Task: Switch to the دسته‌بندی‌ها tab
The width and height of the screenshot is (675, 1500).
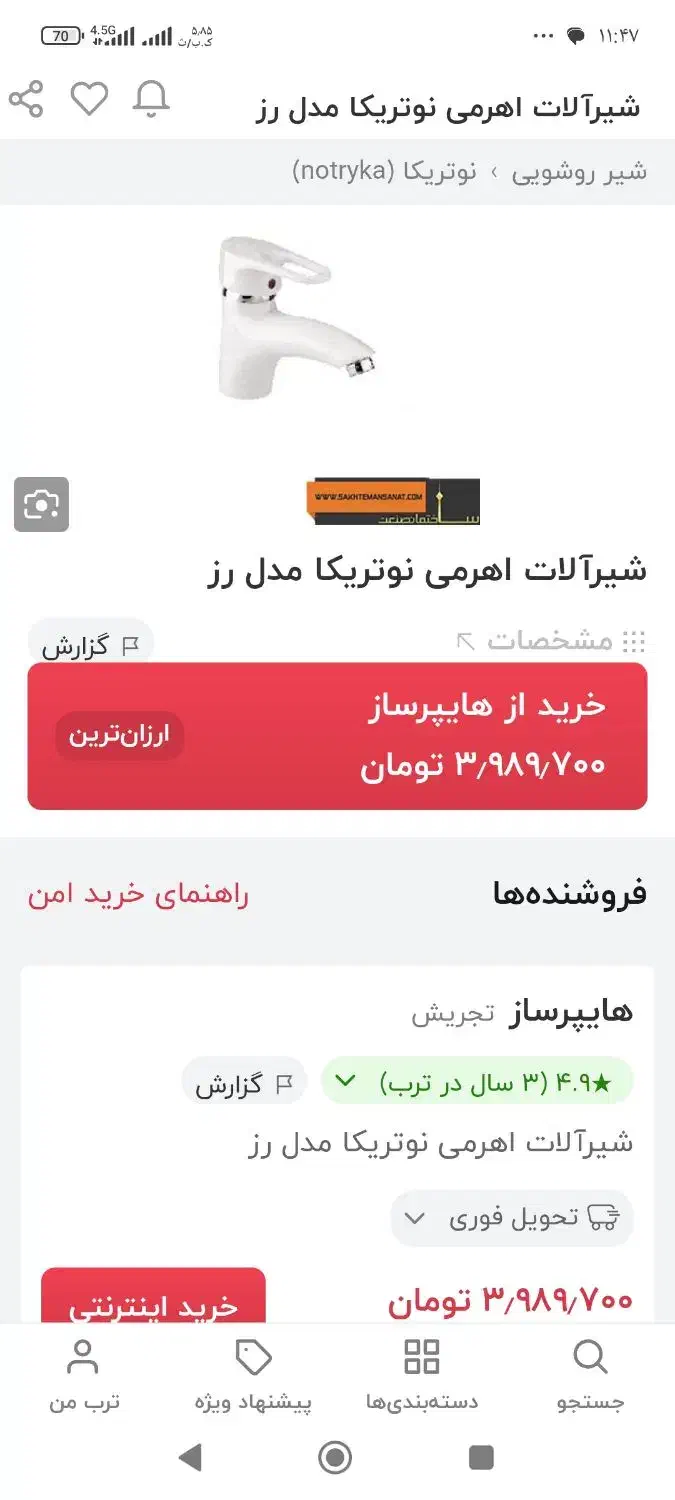Action: pos(421,1376)
